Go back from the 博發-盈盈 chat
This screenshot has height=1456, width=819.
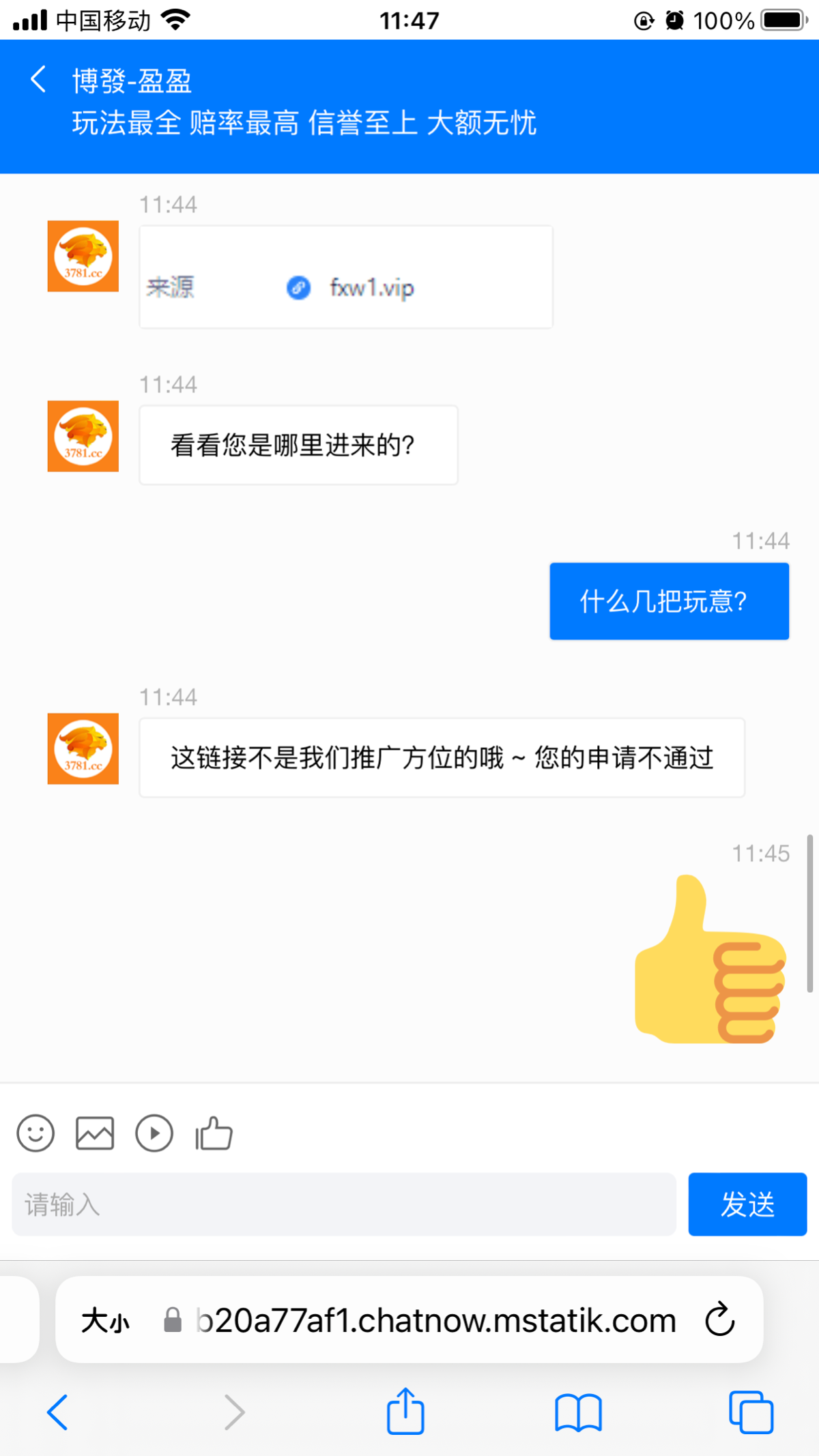tap(39, 80)
